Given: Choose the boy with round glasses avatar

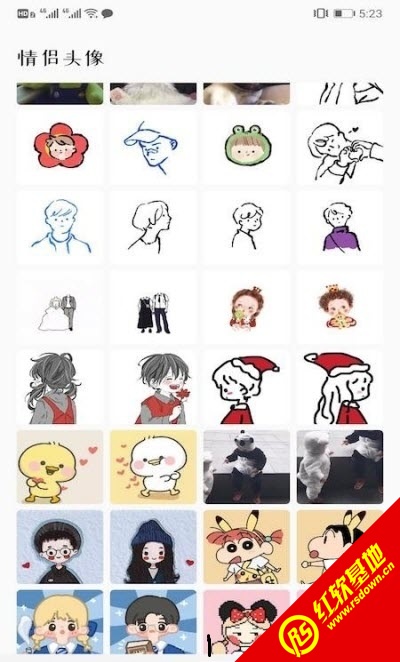Looking at the screenshot, I should (x=60, y=547).
